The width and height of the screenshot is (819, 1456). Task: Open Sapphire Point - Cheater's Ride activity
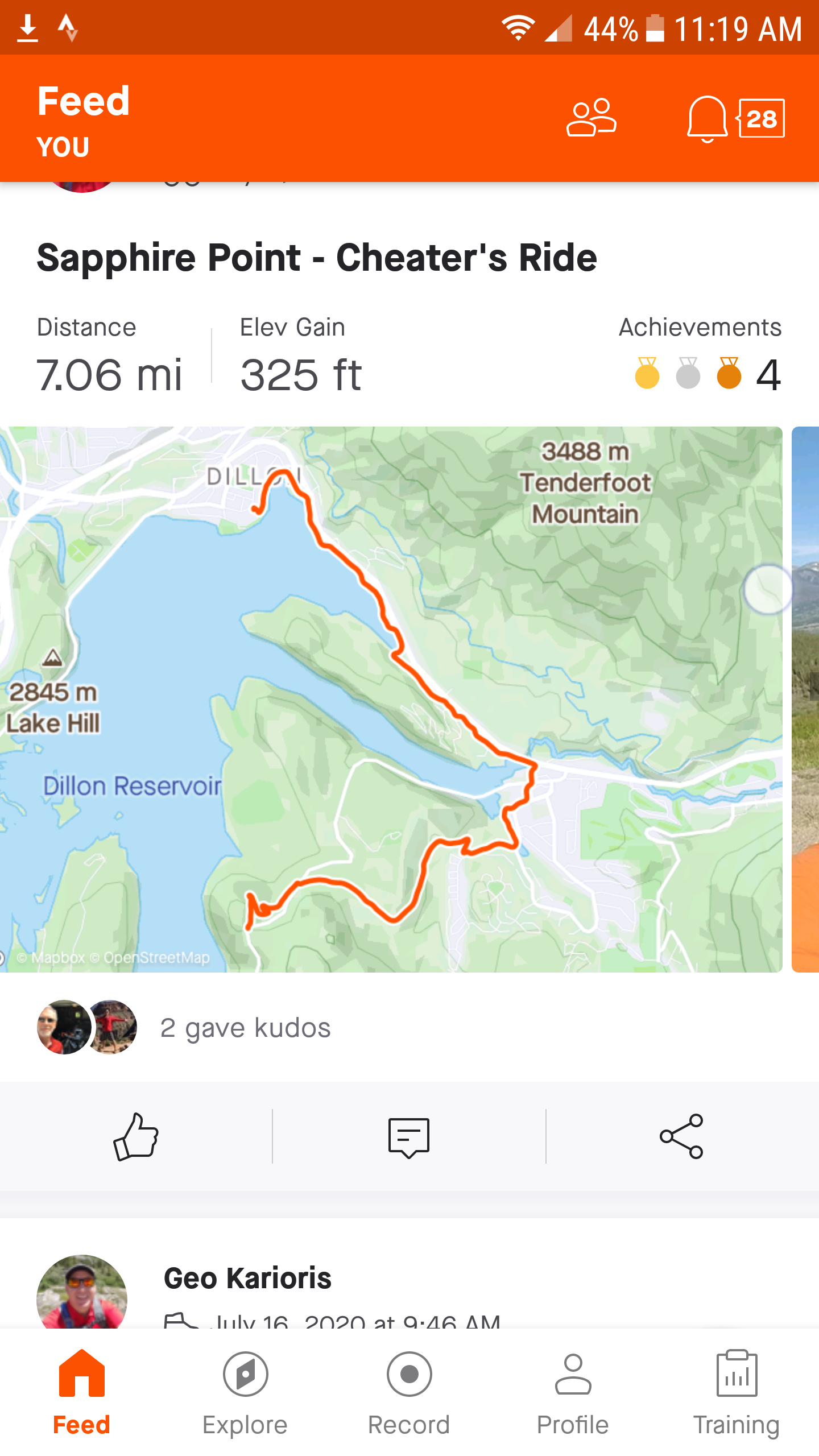317,258
